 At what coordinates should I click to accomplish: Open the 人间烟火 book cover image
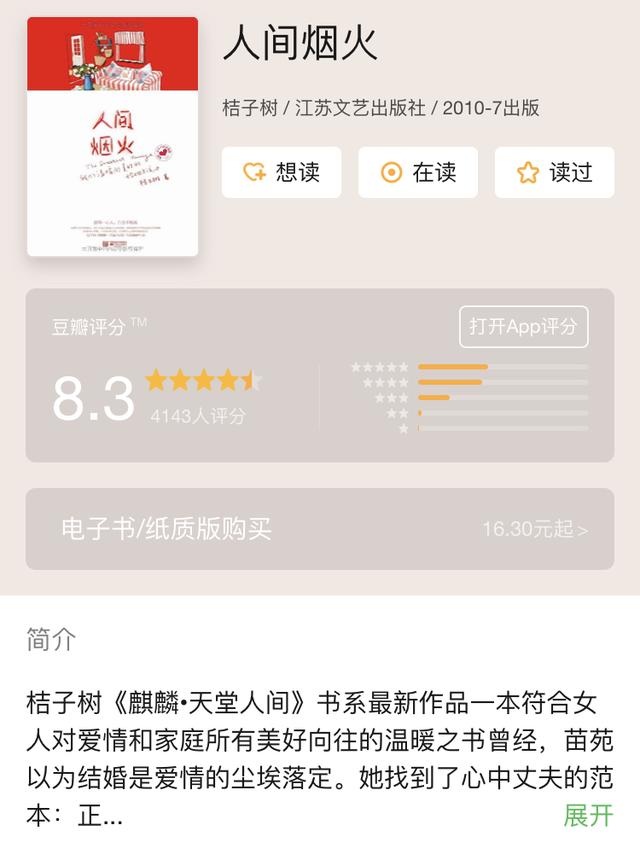112,137
